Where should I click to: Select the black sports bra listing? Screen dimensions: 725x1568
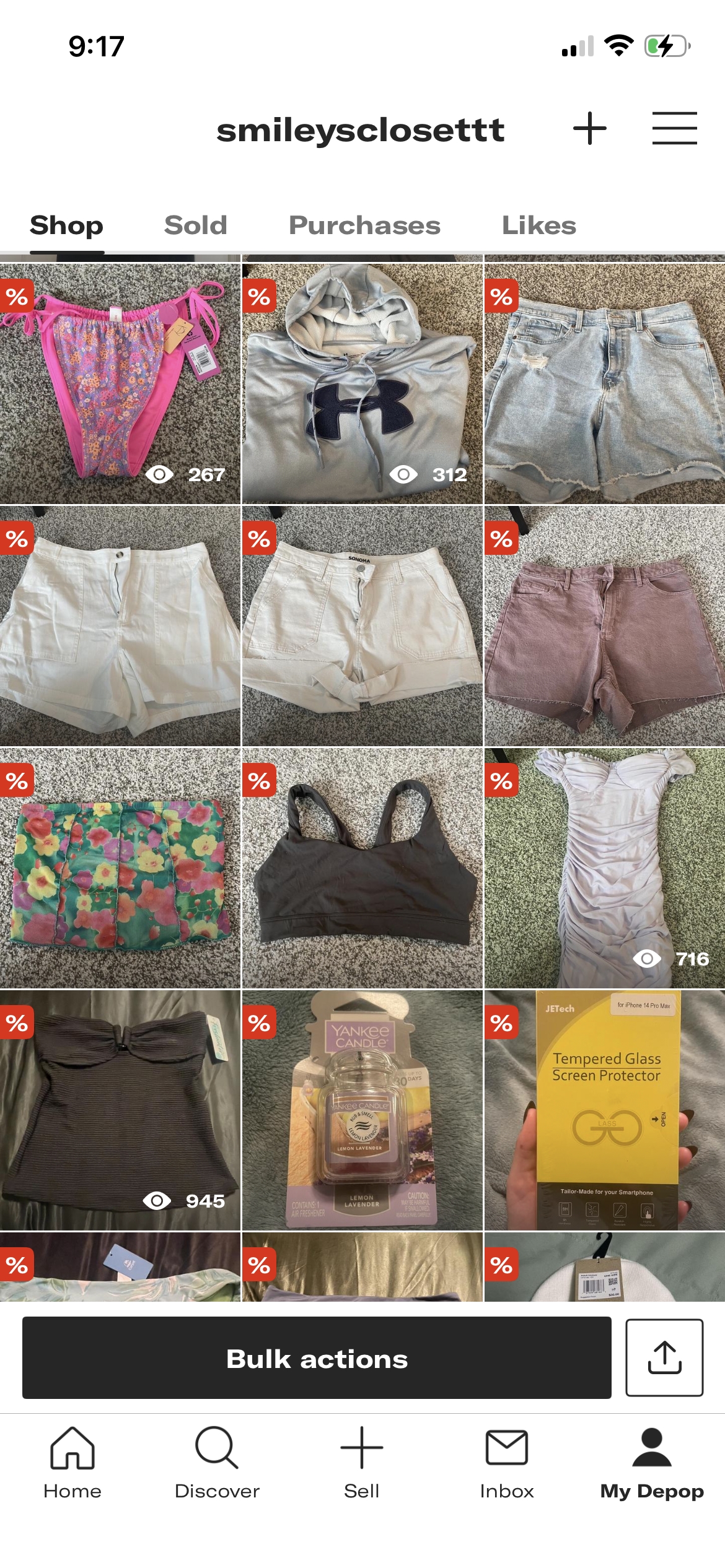point(362,868)
